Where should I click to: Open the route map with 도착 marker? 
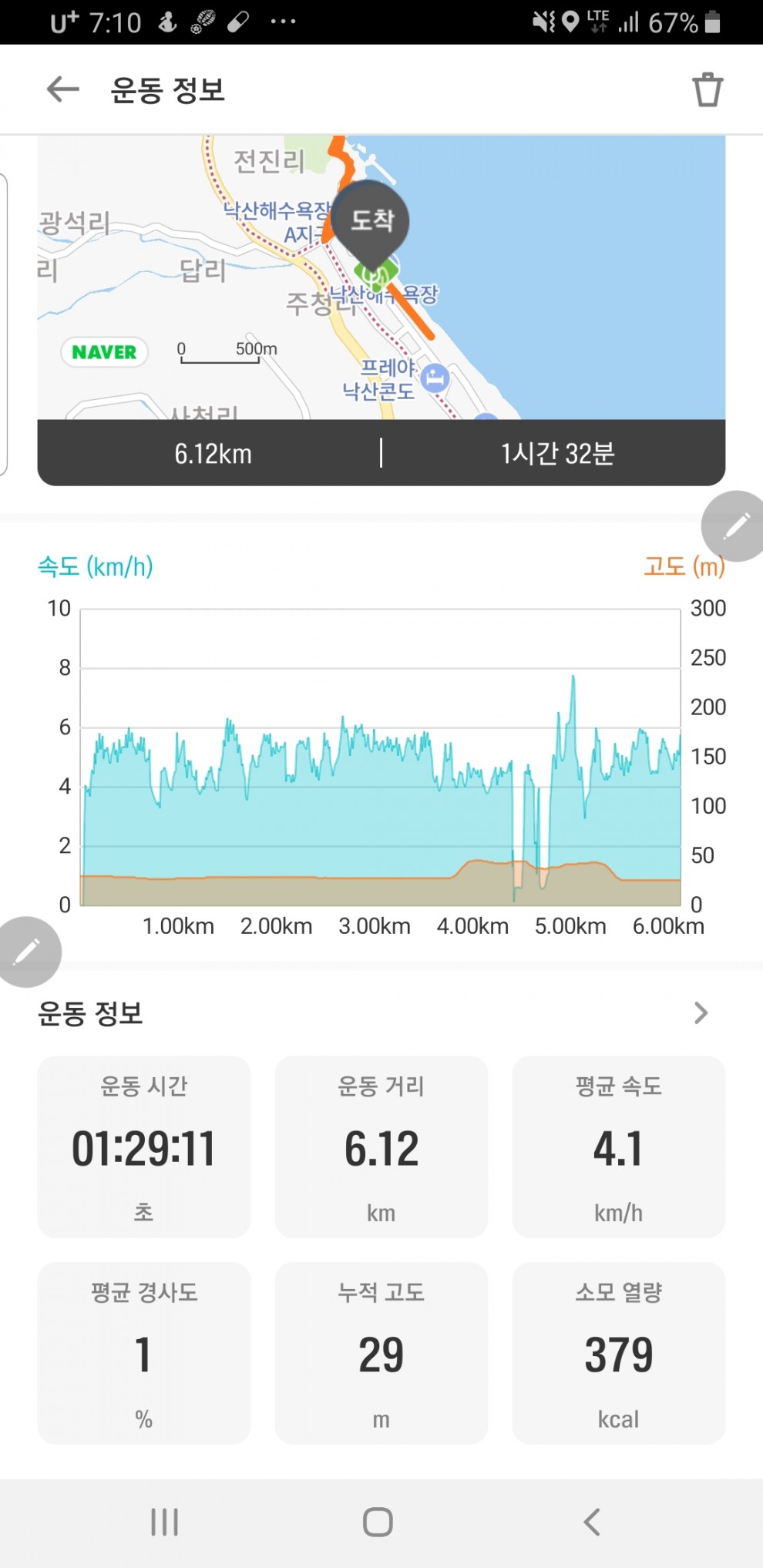[x=381, y=277]
